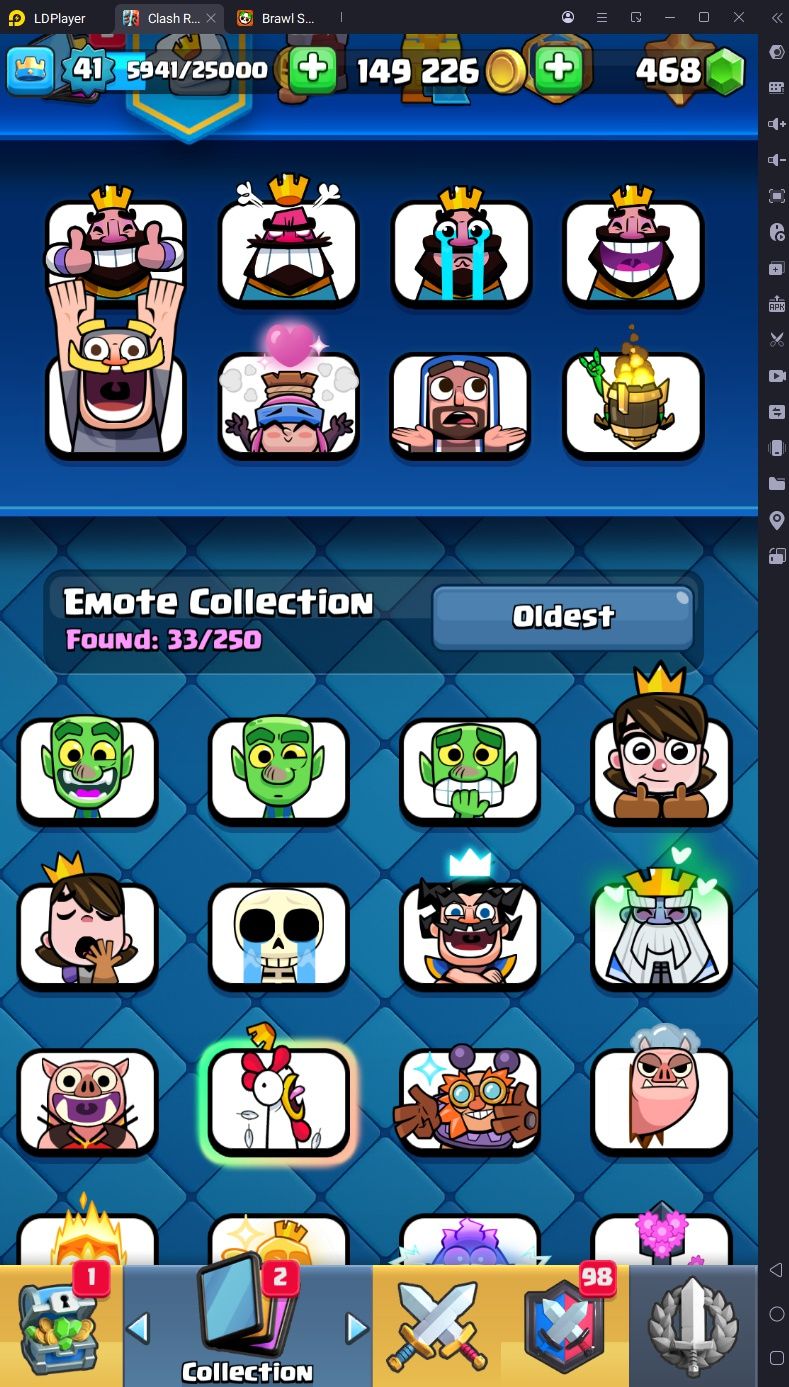Tap the right arrow beside Collection
Image resolution: width=789 pixels, height=1387 pixels.
(x=356, y=1328)
